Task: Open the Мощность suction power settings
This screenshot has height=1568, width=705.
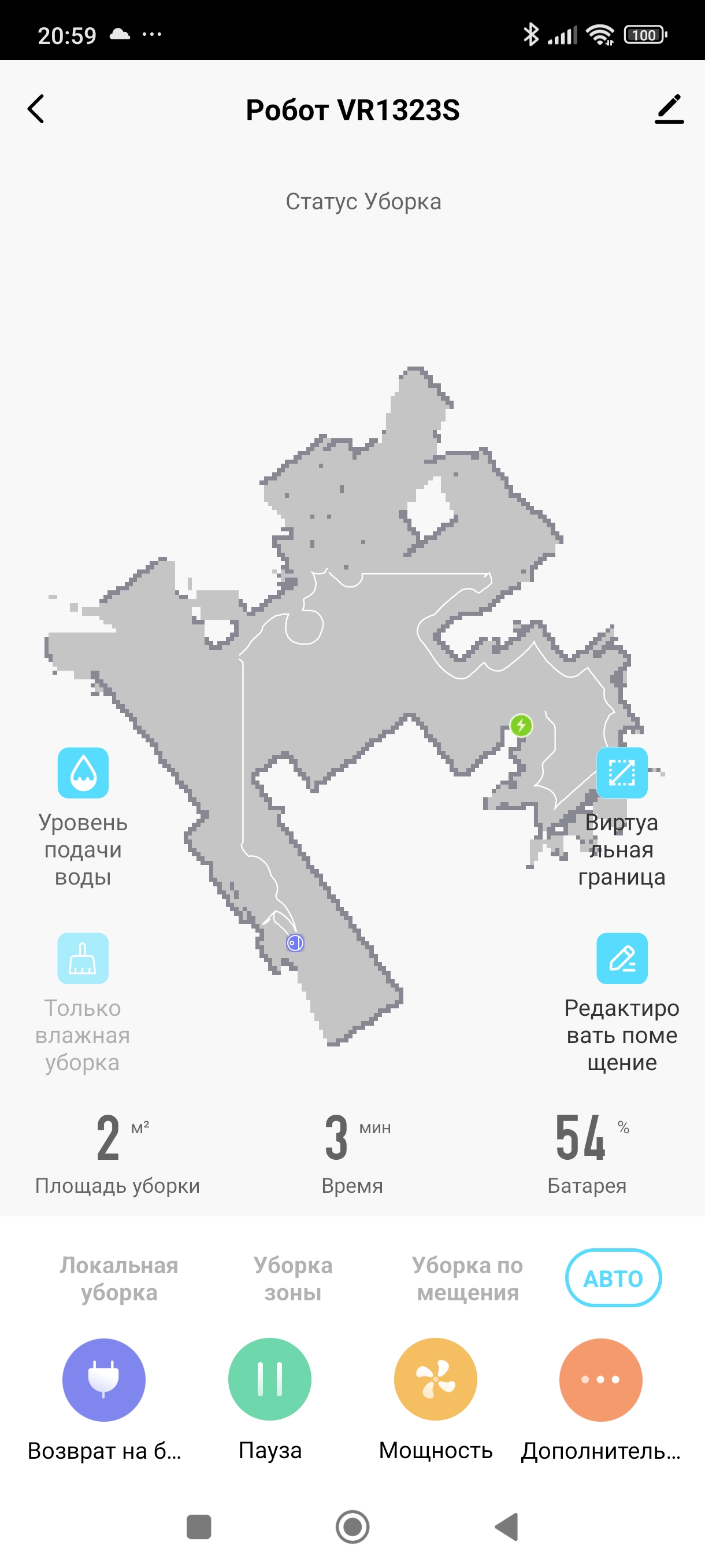Action: [436, 1380]
